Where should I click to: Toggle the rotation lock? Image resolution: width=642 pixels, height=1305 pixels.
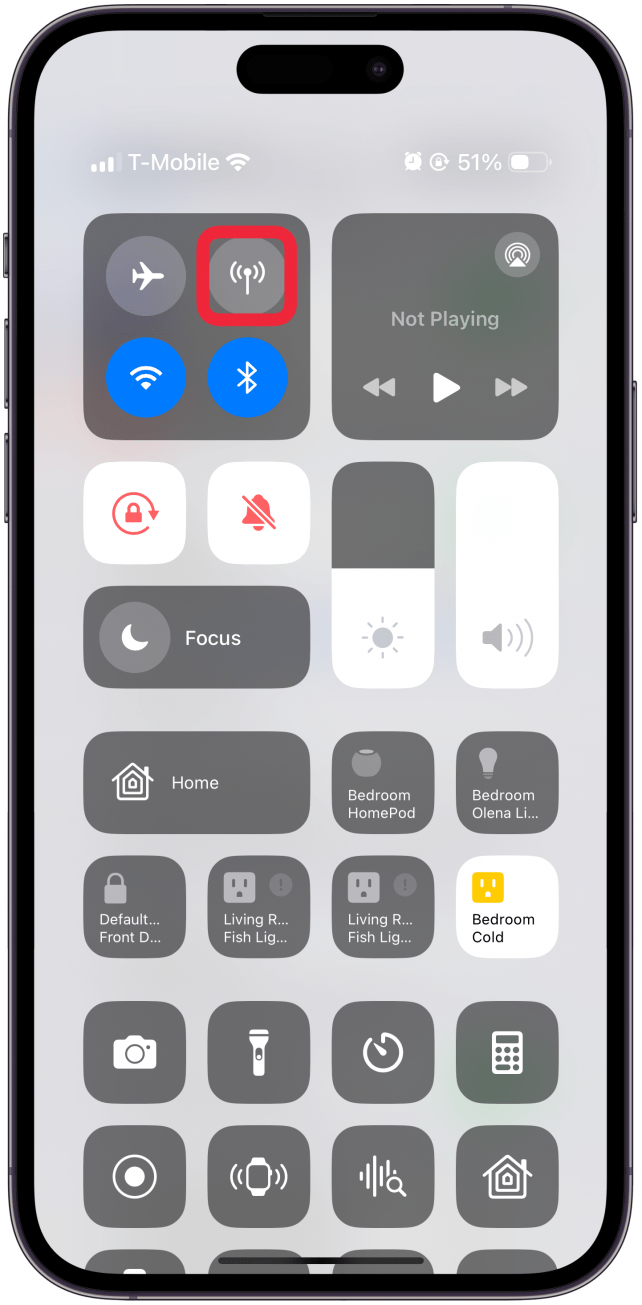pos(134,513)
